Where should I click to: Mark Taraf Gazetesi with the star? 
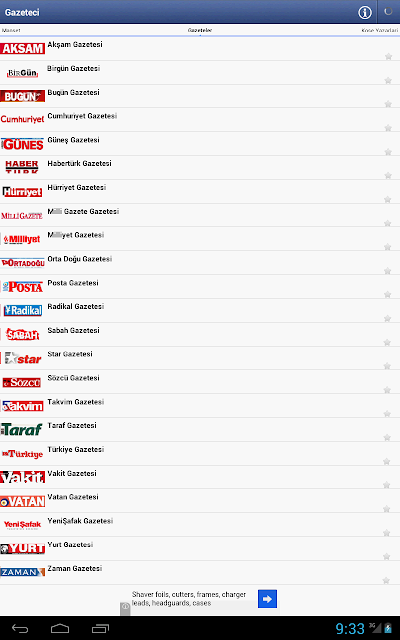(x=388, y=438)
